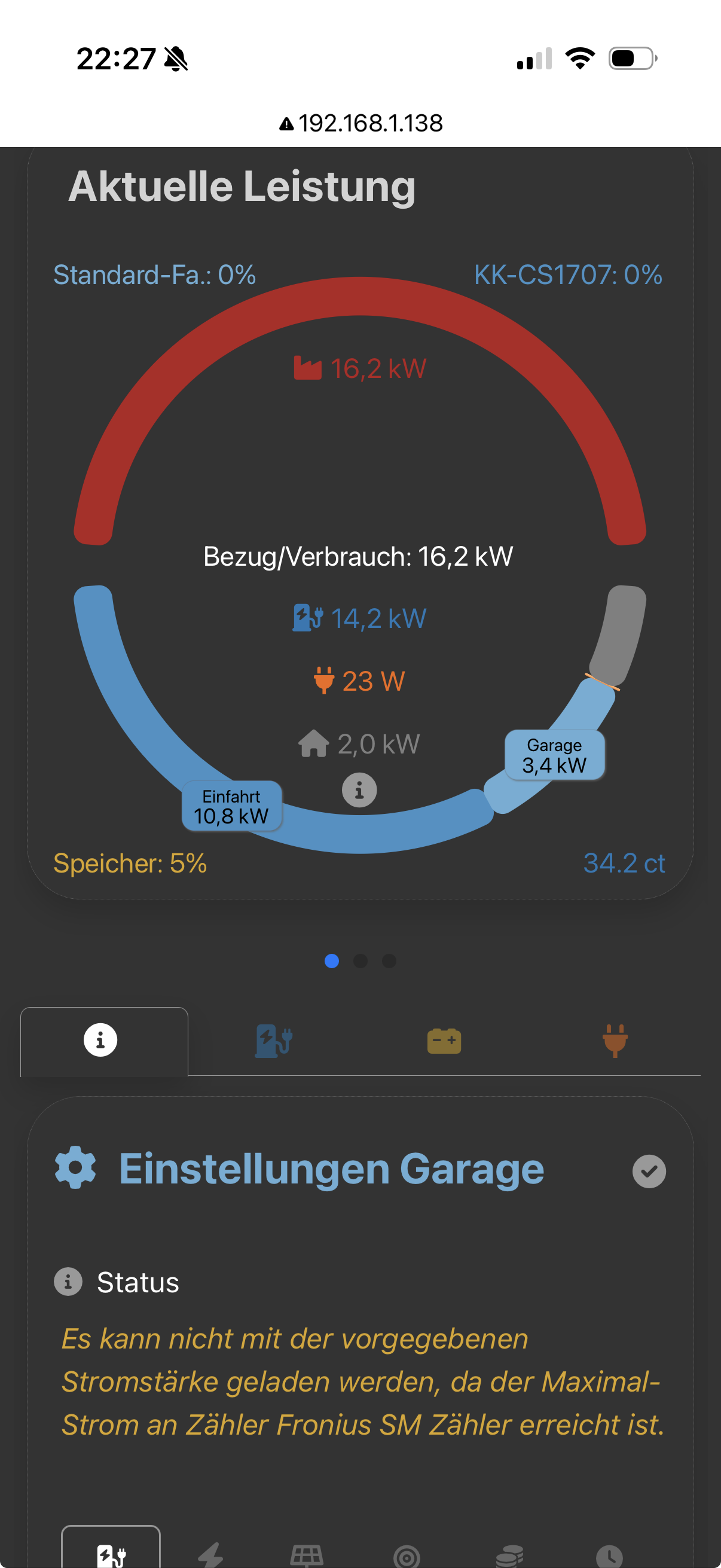Close Einstellungen Garage with the checkmark icon

pyautogui.click(x=649, y=1171)
